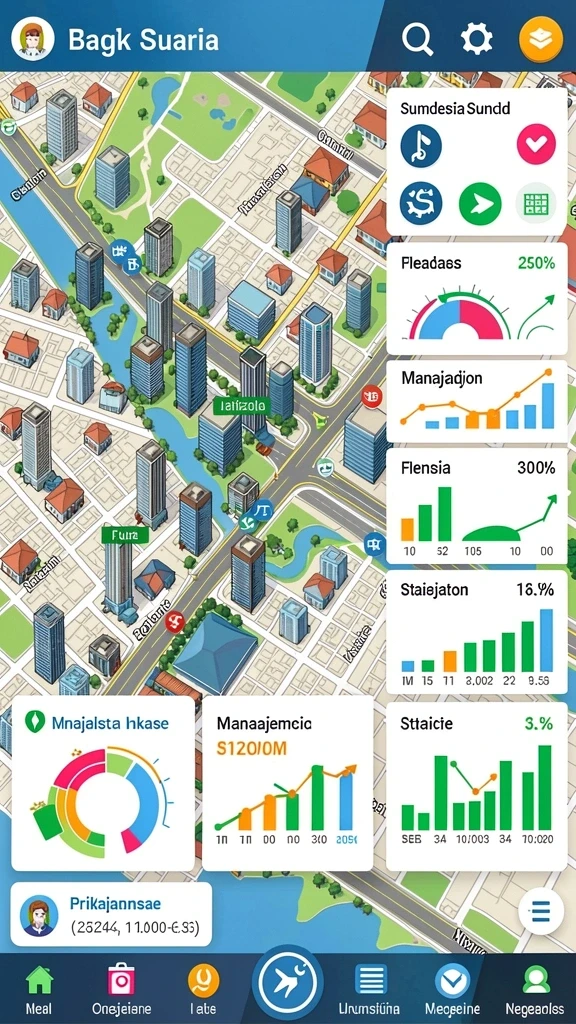Tap the round list menu button
The width and height of the screenshot is (576, 1024).
coord(541,909)
